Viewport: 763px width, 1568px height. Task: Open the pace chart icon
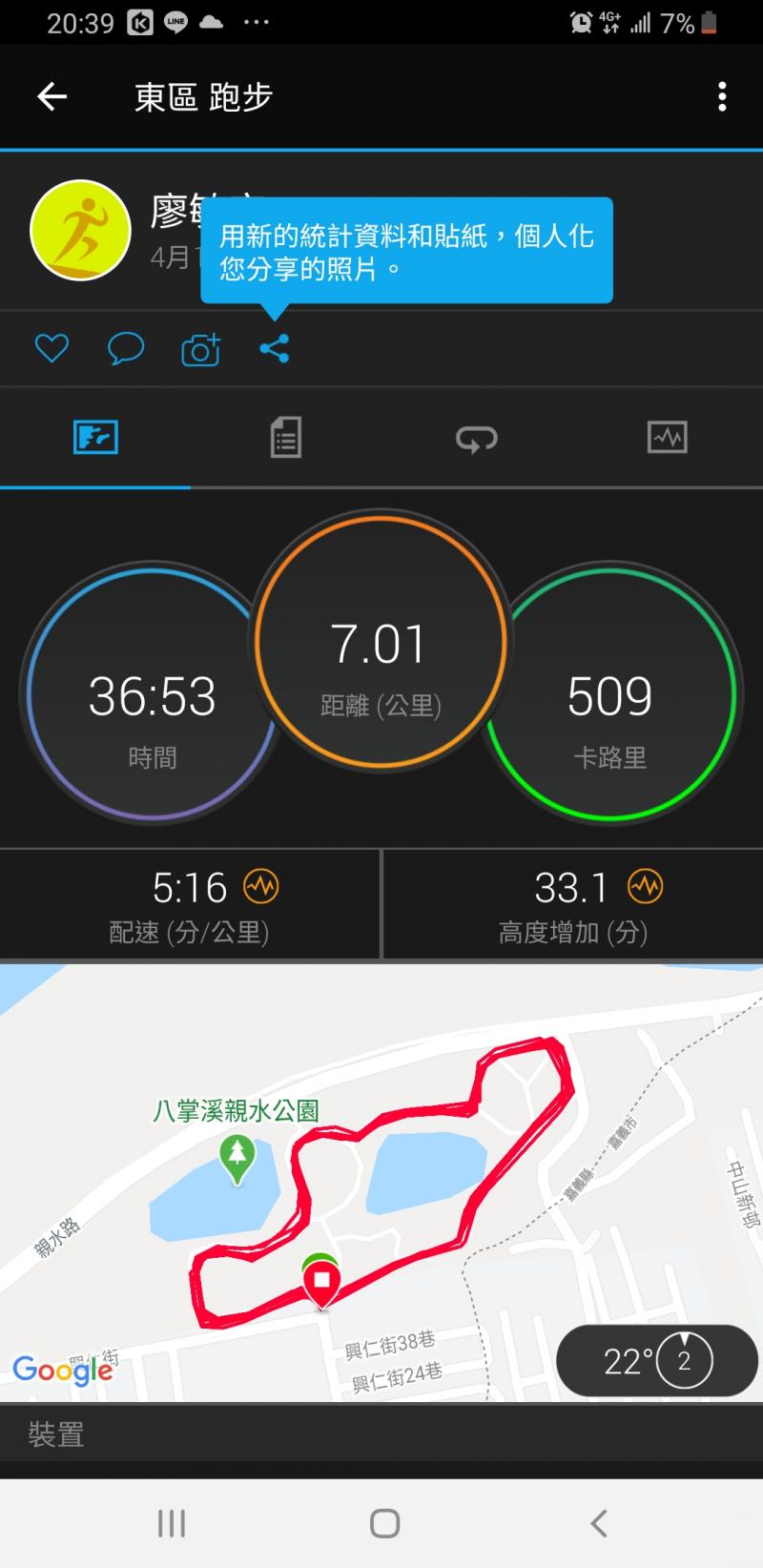[x=260, y=887]
